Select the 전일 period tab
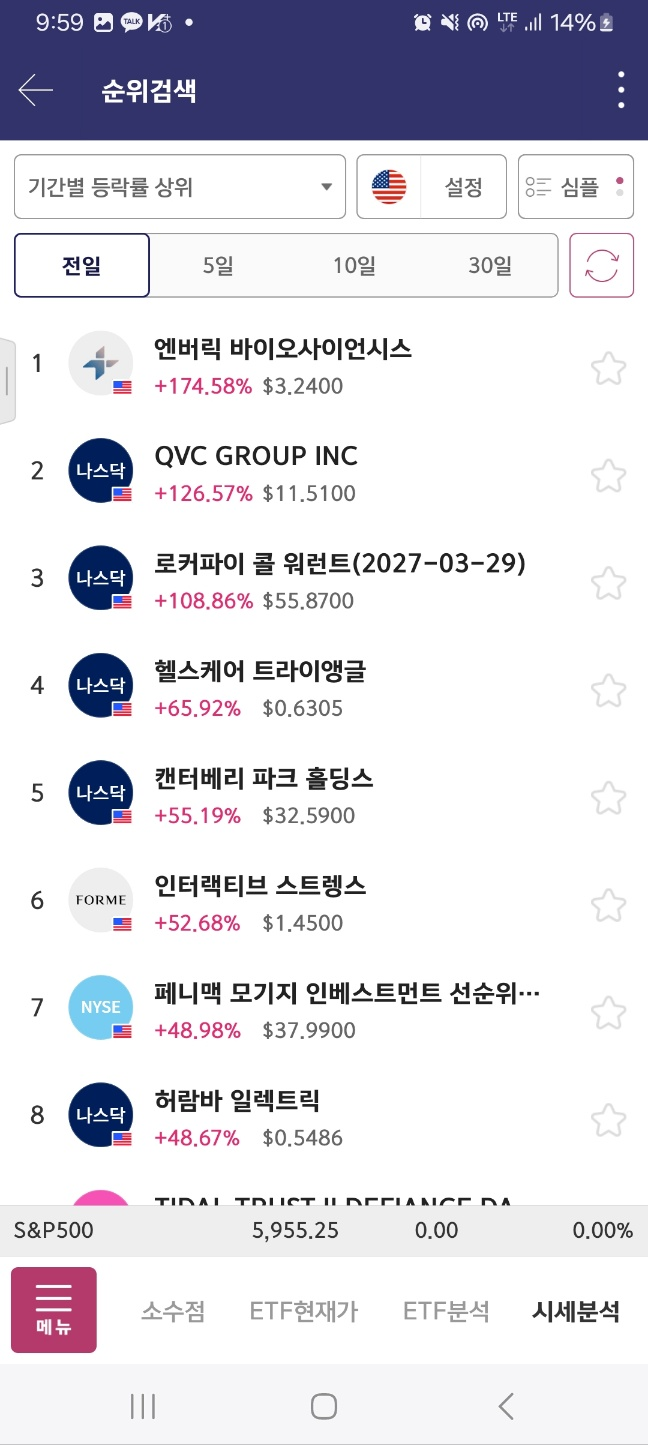 82,266
